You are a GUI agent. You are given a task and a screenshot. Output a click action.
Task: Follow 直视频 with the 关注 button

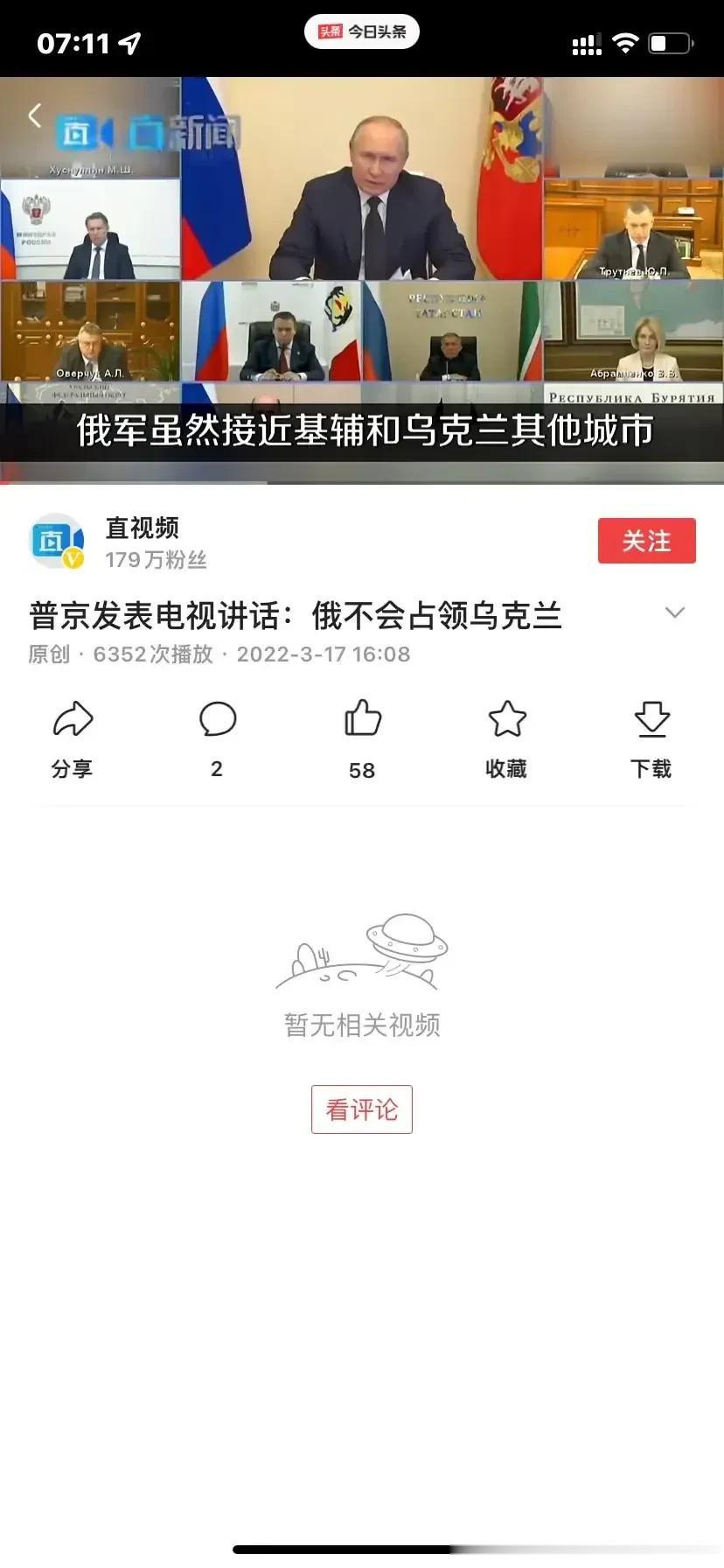point(646,541)
